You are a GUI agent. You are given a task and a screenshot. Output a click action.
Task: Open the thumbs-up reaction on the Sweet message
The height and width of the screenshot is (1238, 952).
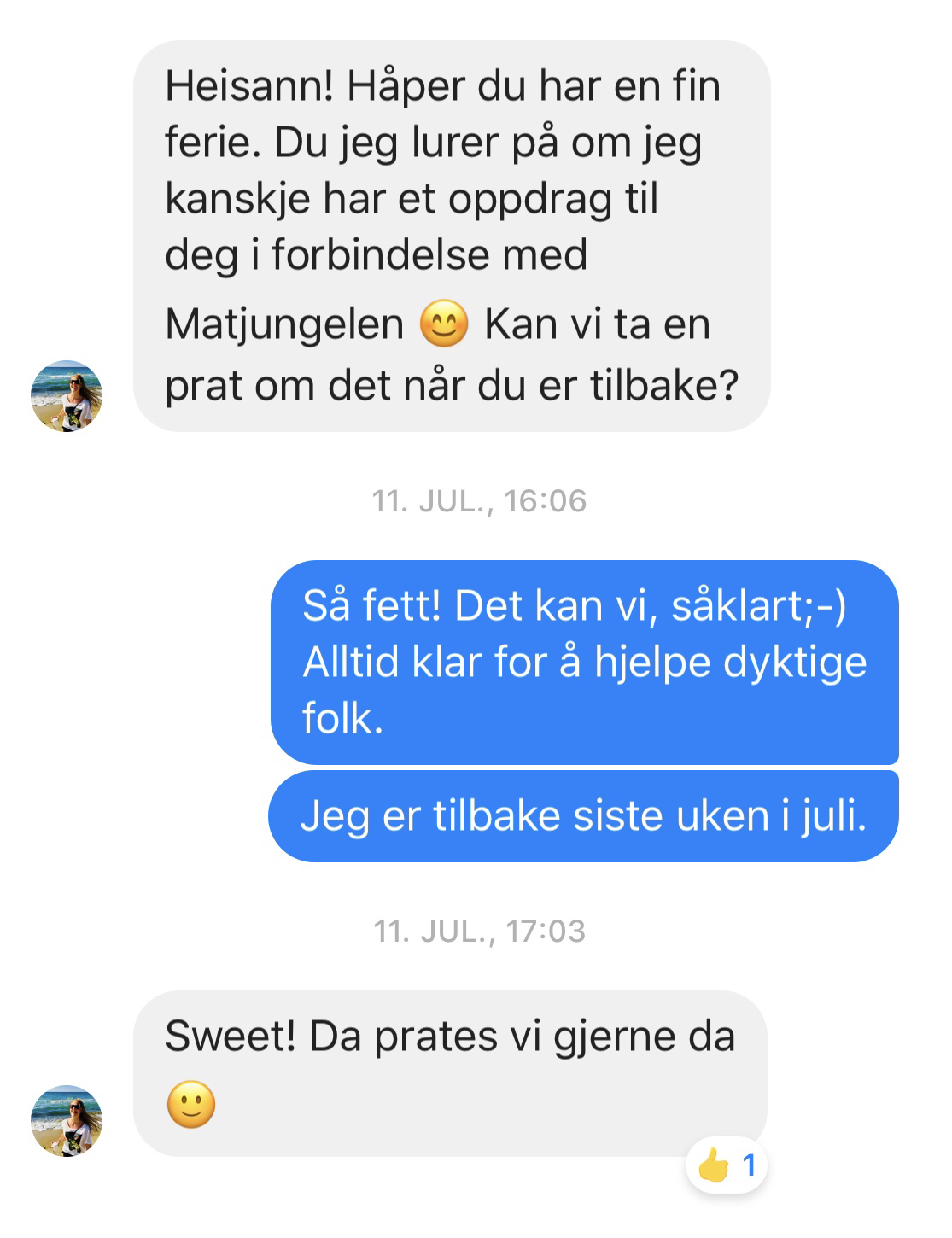tap(727, 1165)
